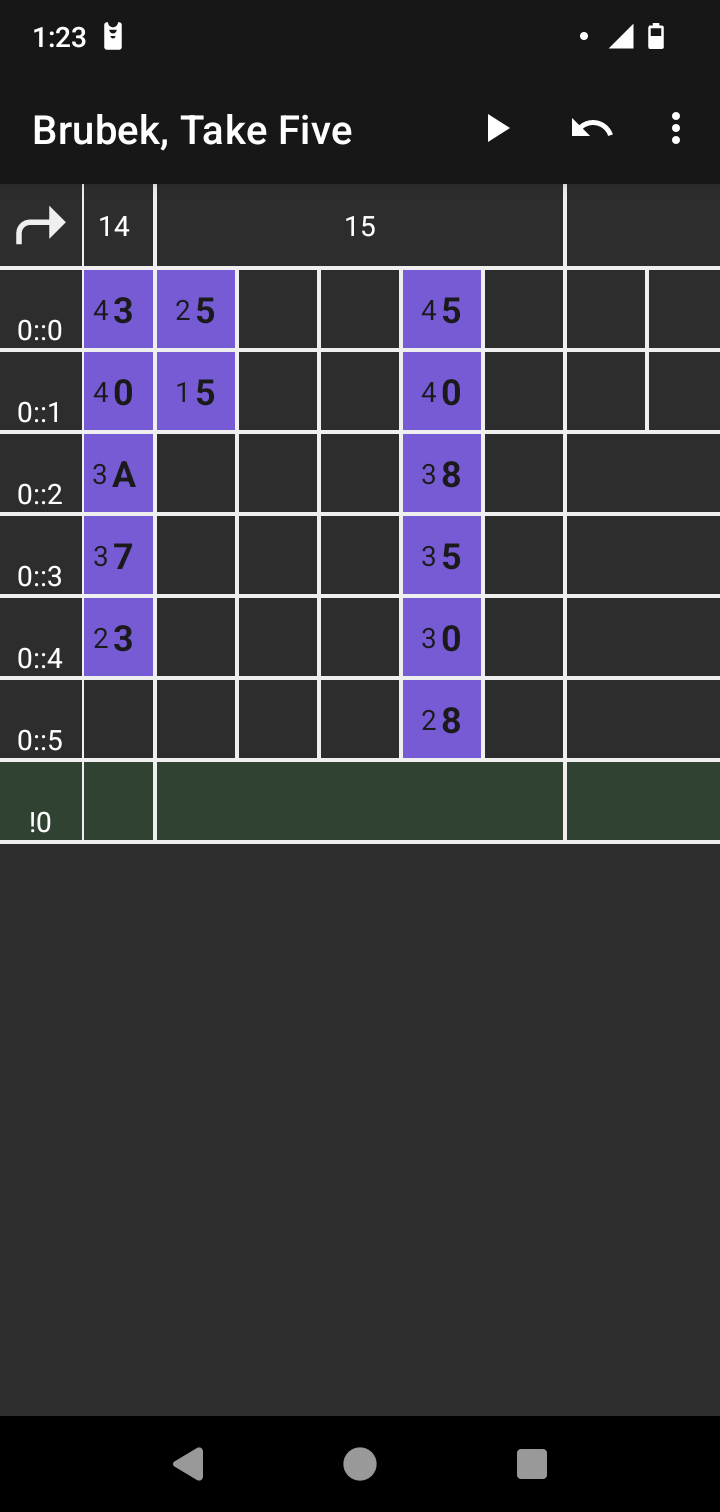Select the note cell 30
This screenshot has height=1512, width=720.
tap(442, 638)
